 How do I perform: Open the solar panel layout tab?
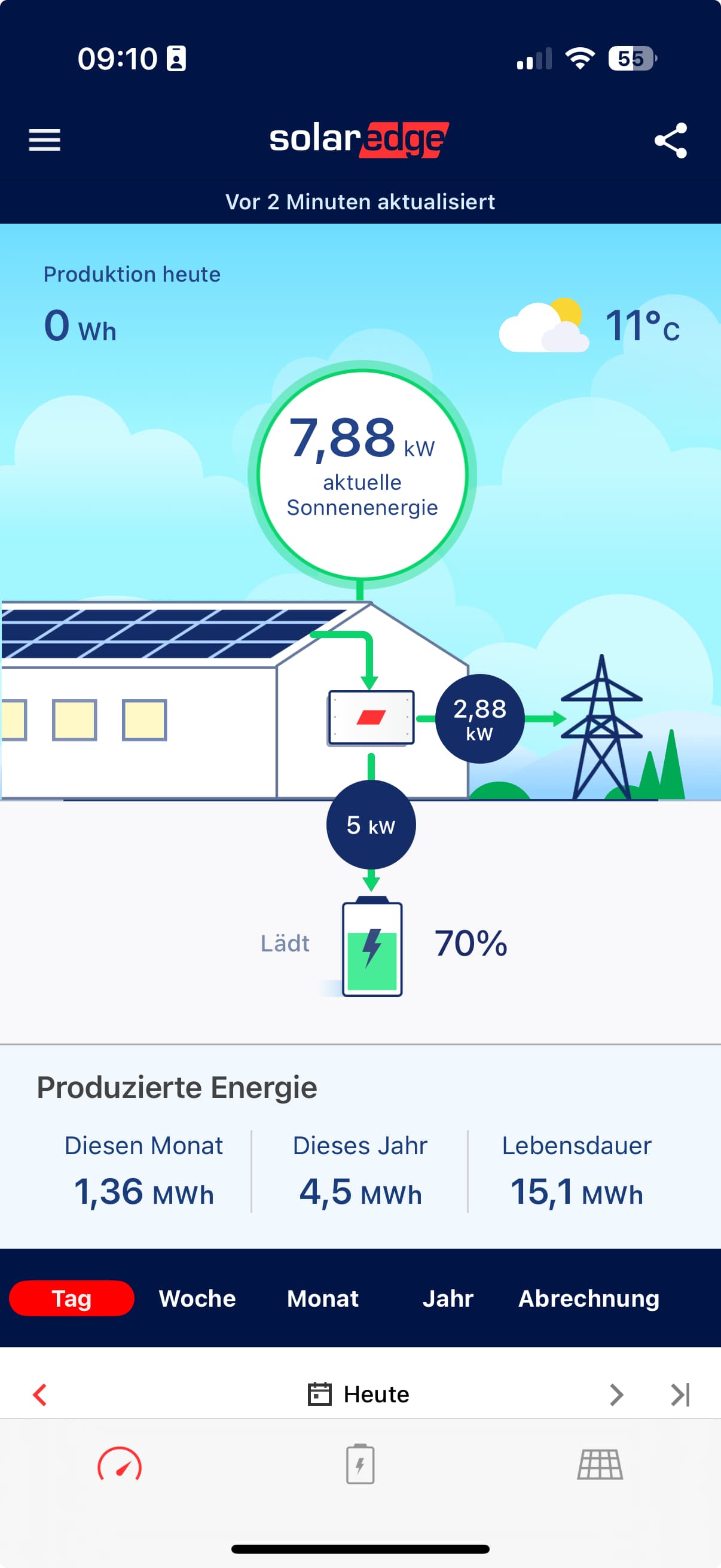600,1465
